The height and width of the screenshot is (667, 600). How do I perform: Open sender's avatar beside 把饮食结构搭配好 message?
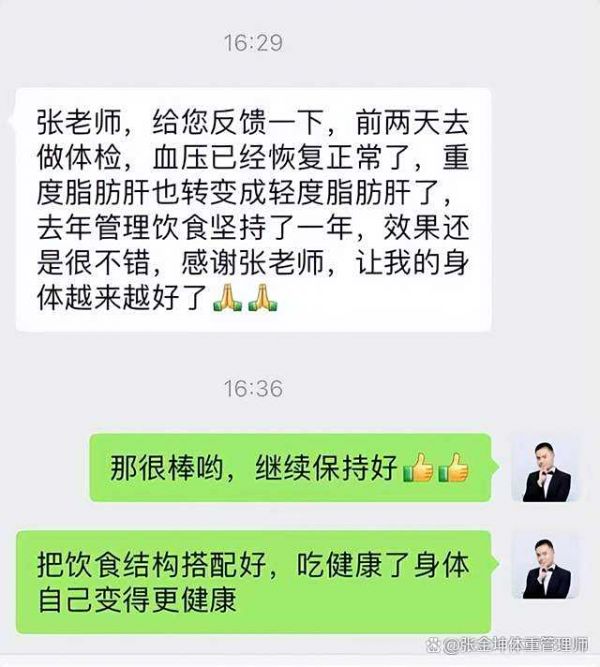[x=546, y=565]
